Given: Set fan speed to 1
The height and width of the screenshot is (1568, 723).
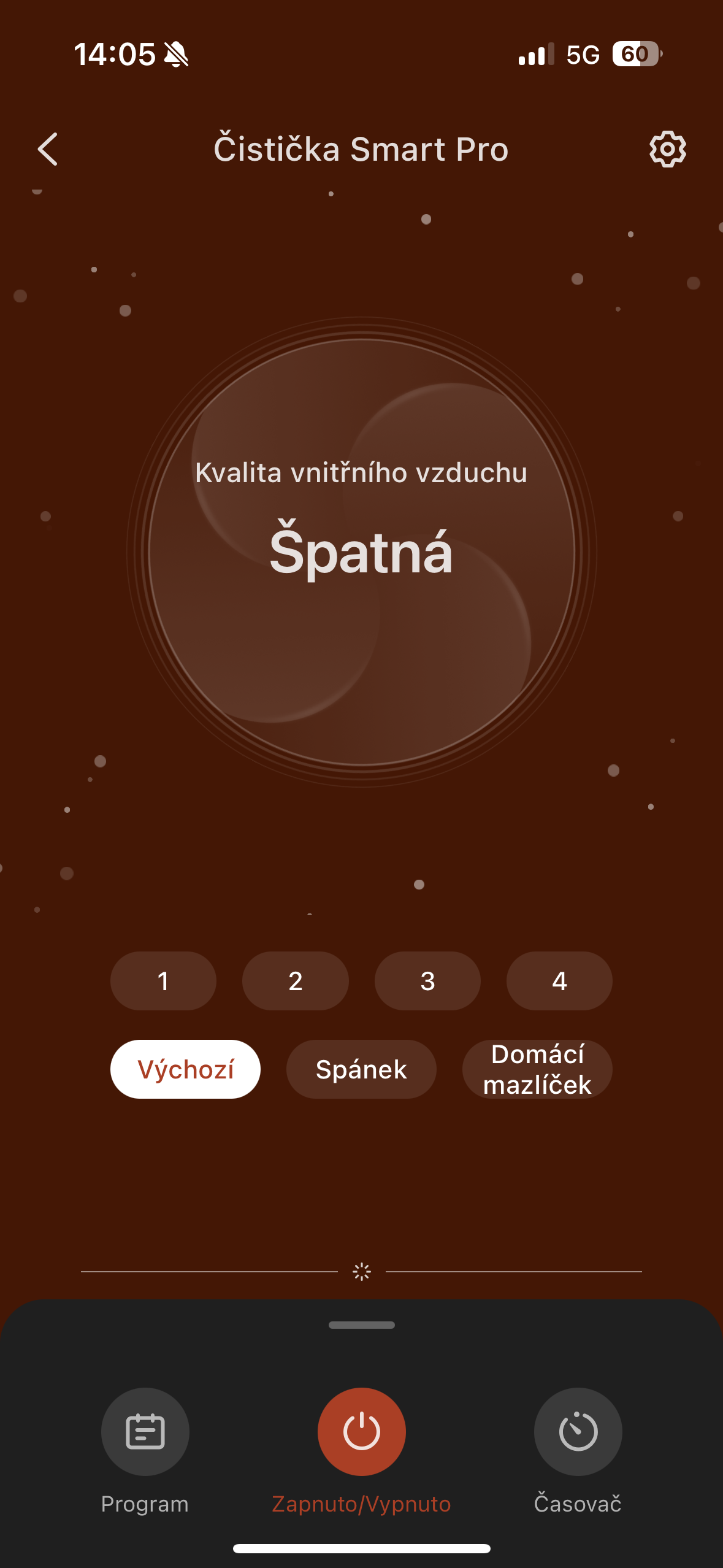Looking at the screenshot, I should (163, 980).
